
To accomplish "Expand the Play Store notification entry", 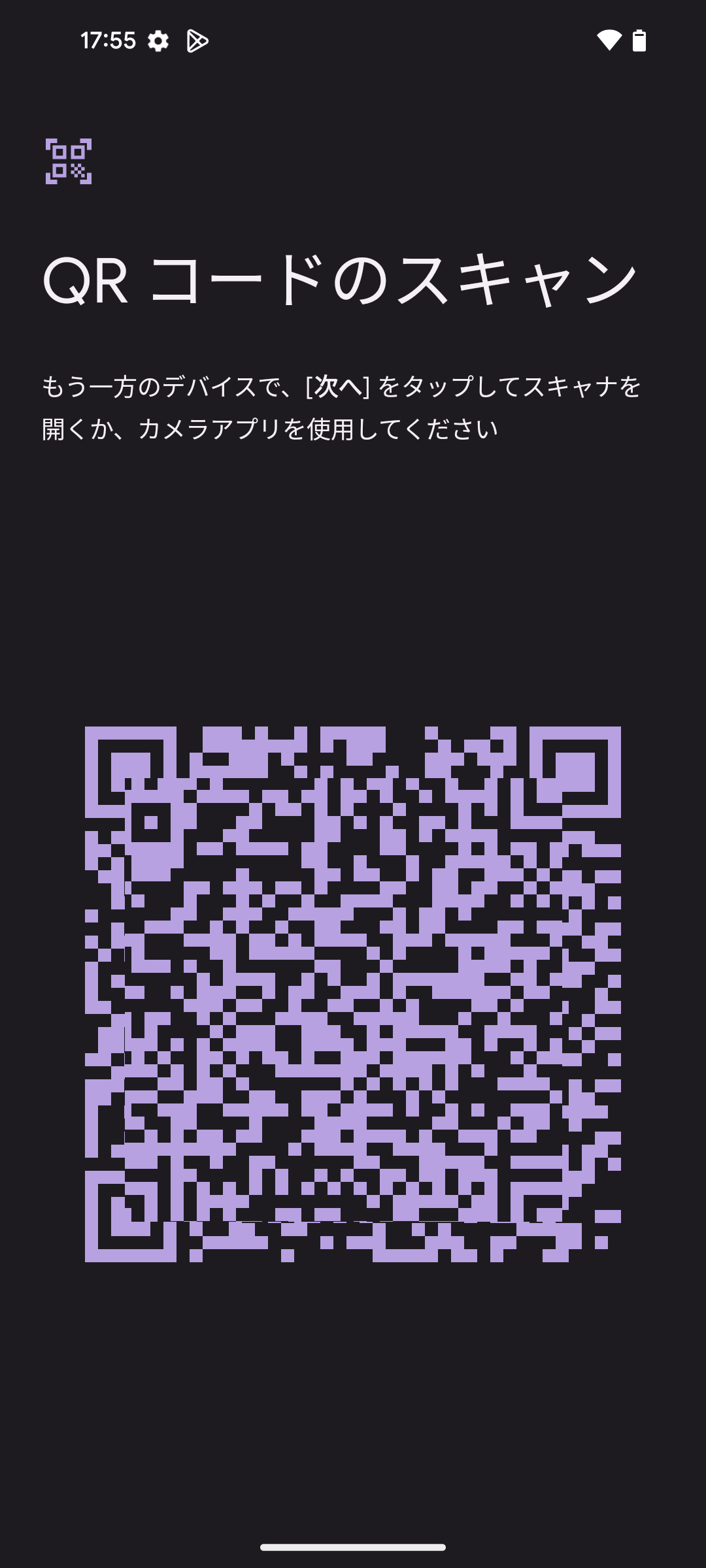I will [197, 41].
